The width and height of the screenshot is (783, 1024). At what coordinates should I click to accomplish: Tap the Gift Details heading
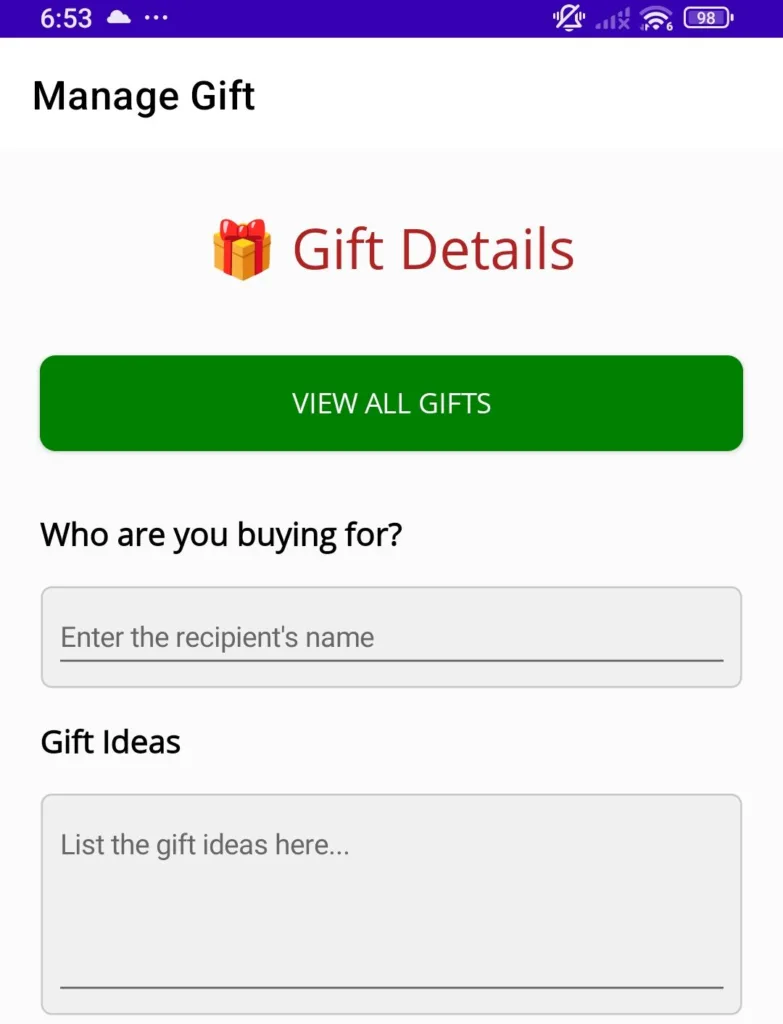(x=433, y=249)
